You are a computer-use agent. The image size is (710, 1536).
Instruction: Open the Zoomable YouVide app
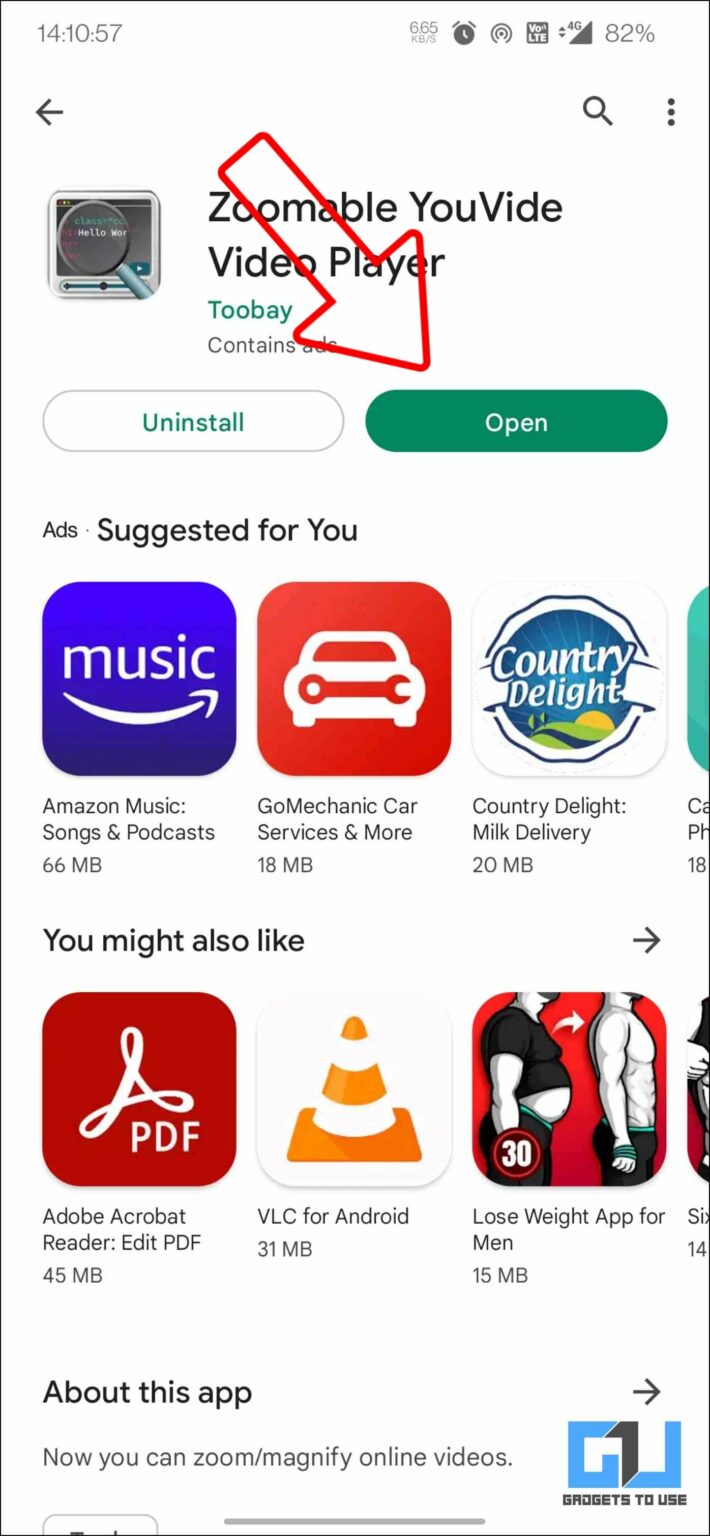pyautogui.click(x=516, y=422)
